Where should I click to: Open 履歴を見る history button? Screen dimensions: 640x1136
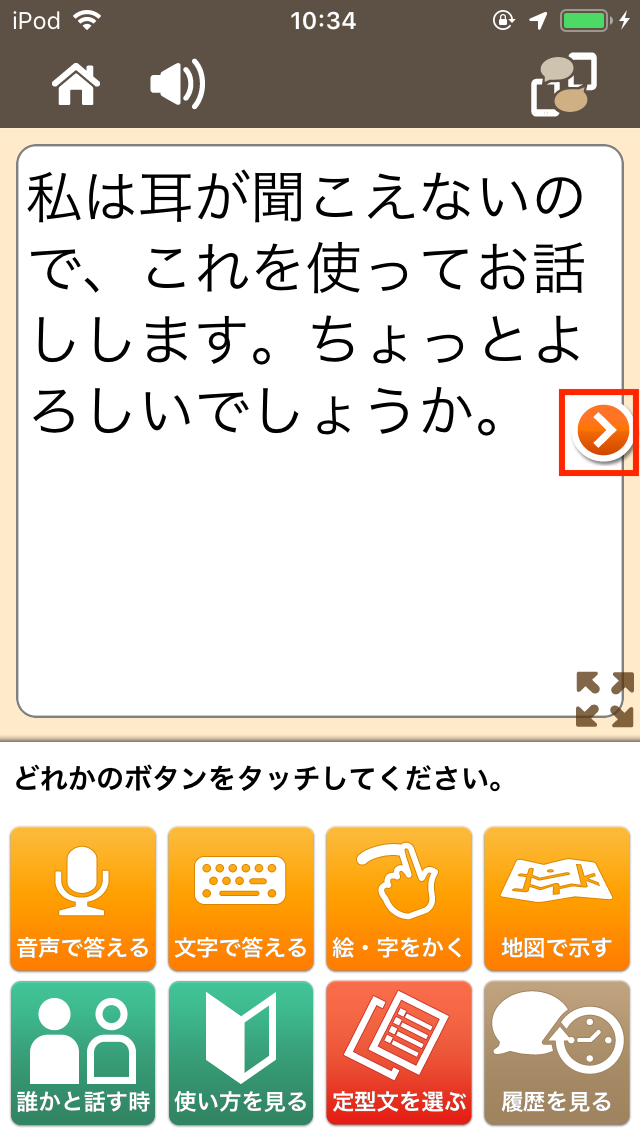coord(557,1052)
